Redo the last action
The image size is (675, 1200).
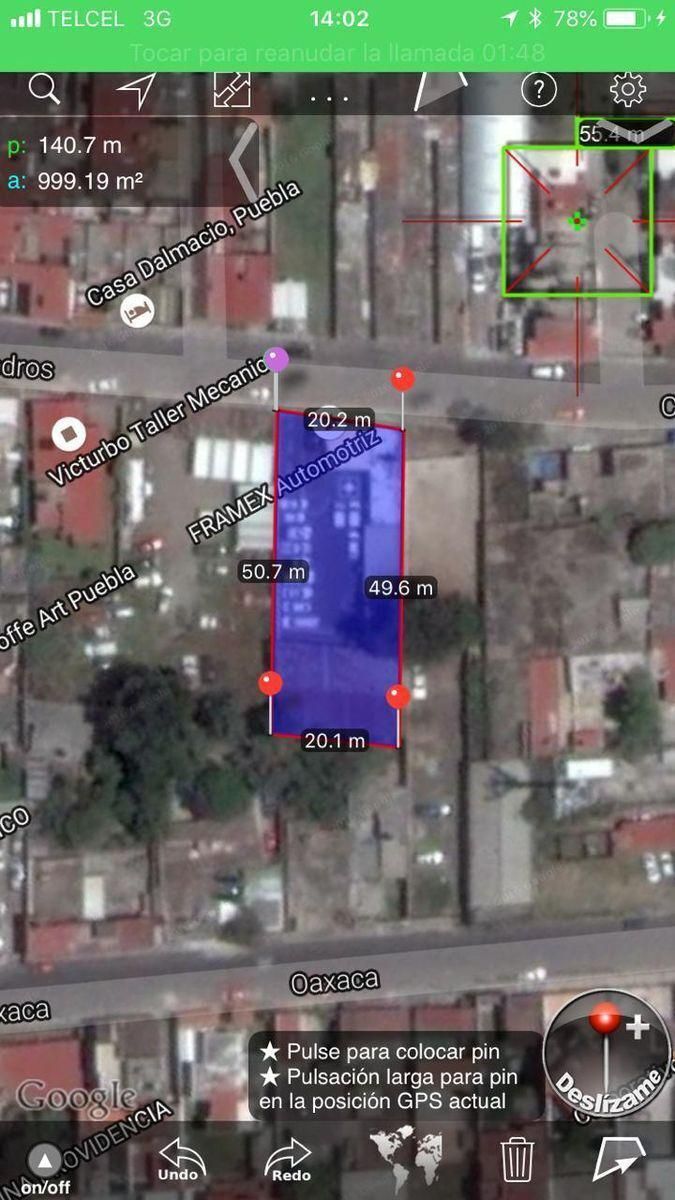(289, 1160)
